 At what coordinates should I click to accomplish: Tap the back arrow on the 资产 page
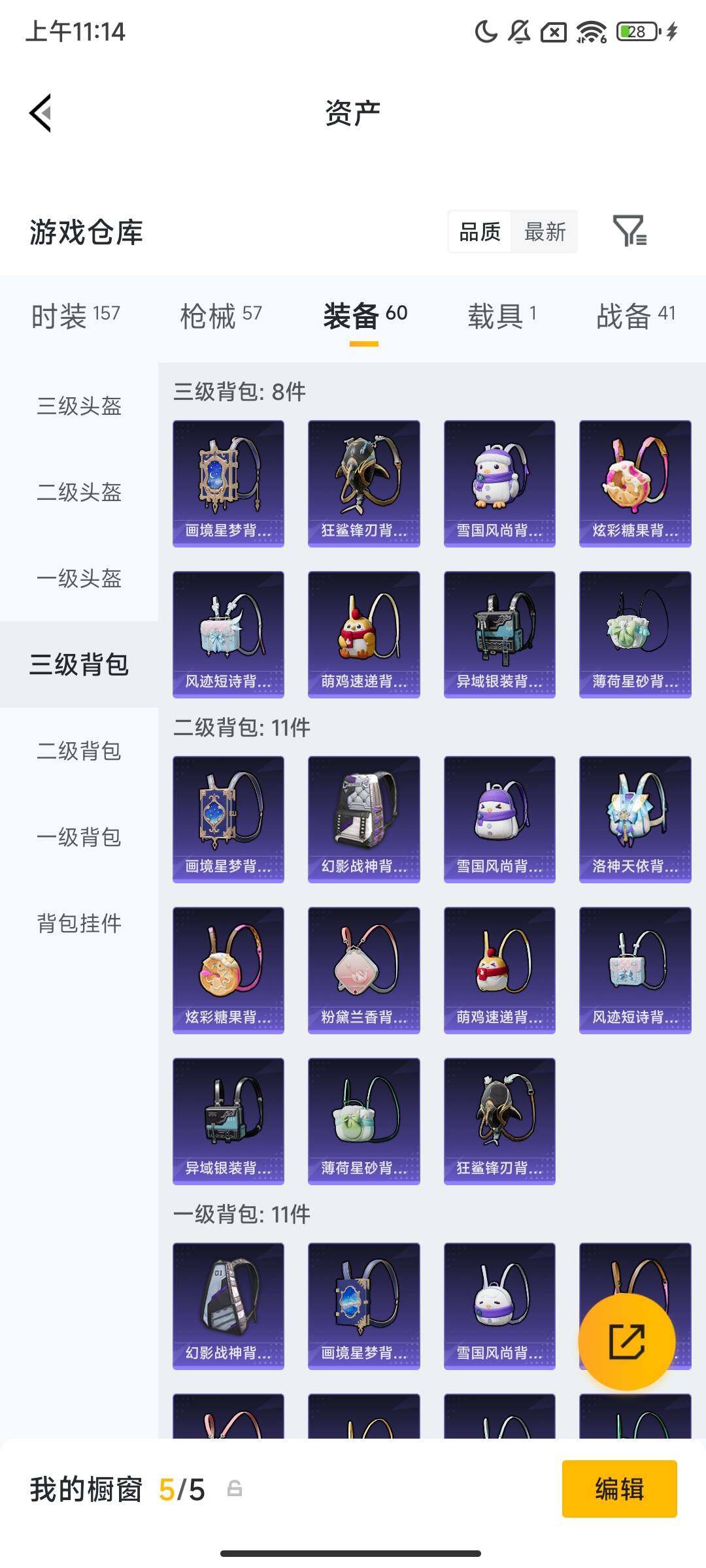(41, 112)
